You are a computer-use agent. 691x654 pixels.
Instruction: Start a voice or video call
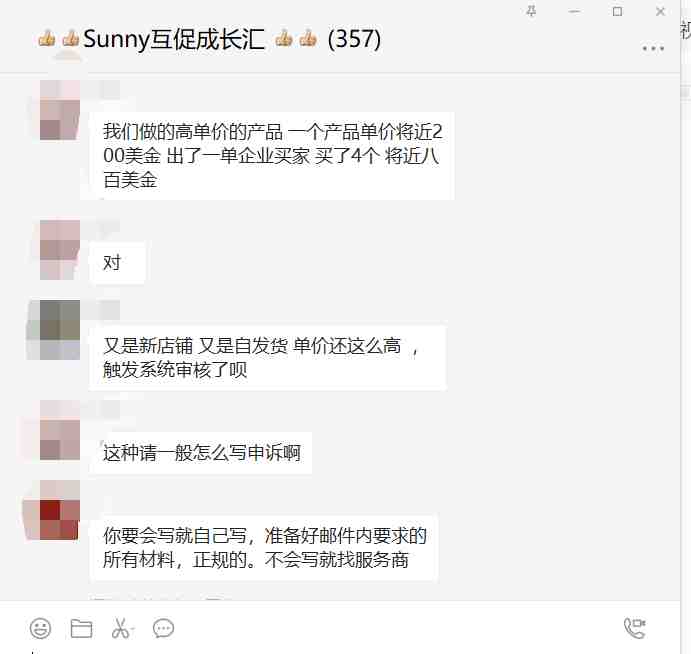634,628
